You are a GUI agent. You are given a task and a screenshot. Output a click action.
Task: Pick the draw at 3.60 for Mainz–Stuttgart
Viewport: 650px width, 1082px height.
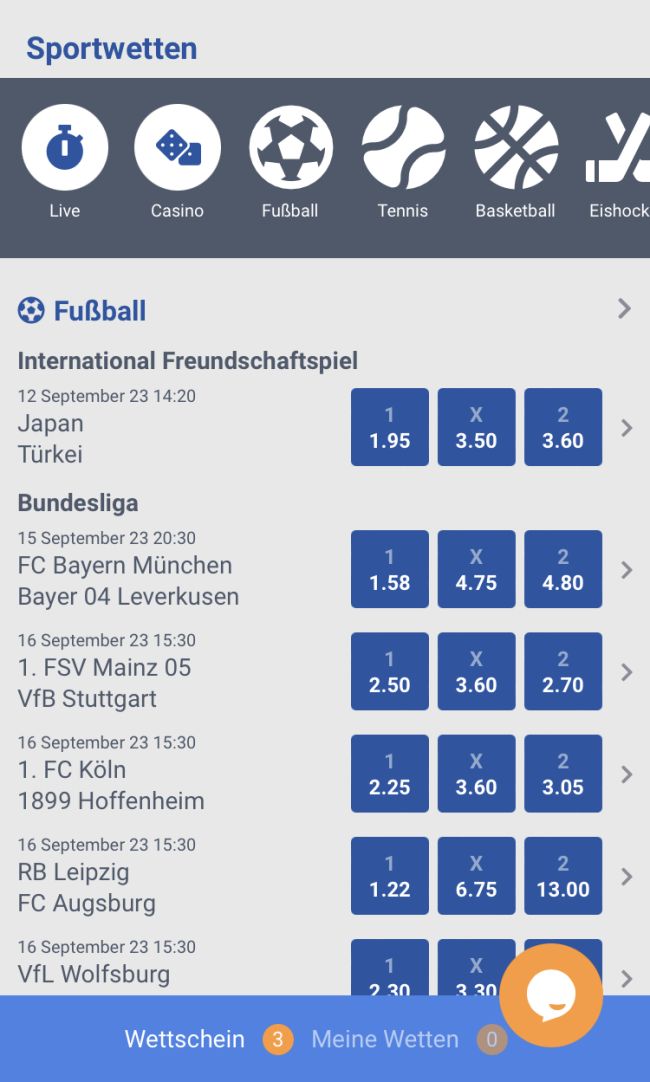pos(476,671)
